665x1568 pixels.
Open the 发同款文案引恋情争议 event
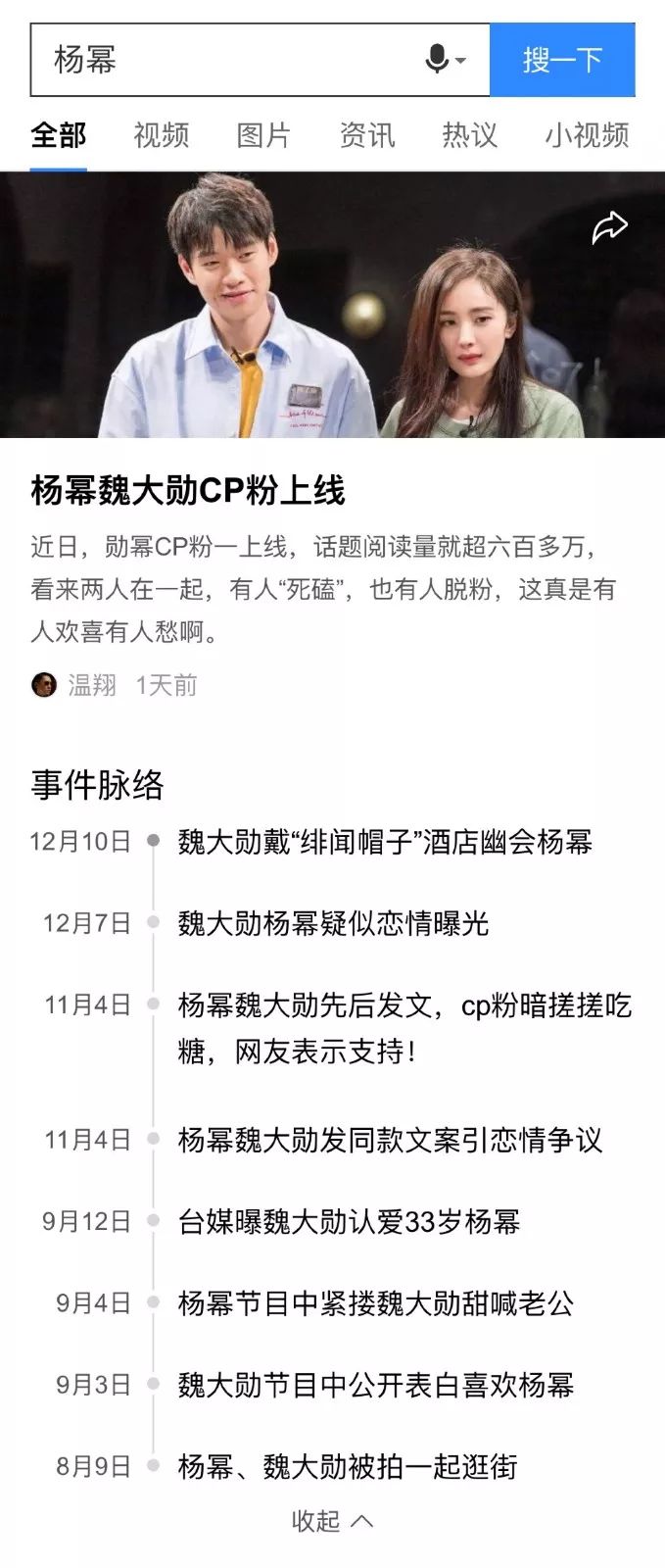pos(390,1140)
